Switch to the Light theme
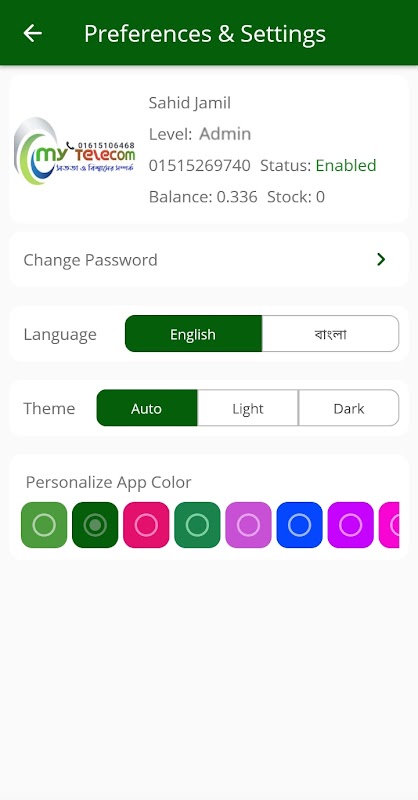This screenshot has width=418, height=800. 248,408
